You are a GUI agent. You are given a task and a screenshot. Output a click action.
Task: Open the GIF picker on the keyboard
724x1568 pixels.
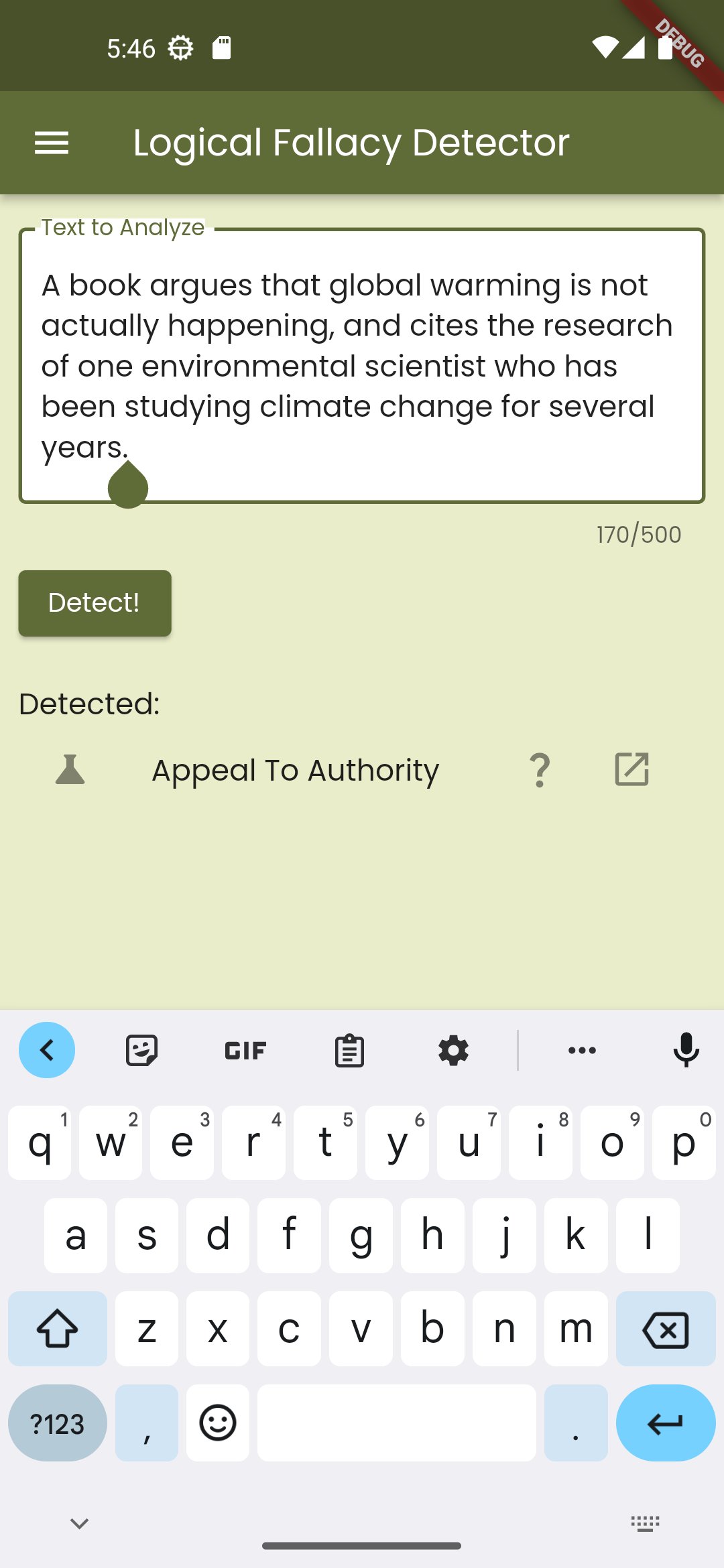click(244, 1050)
